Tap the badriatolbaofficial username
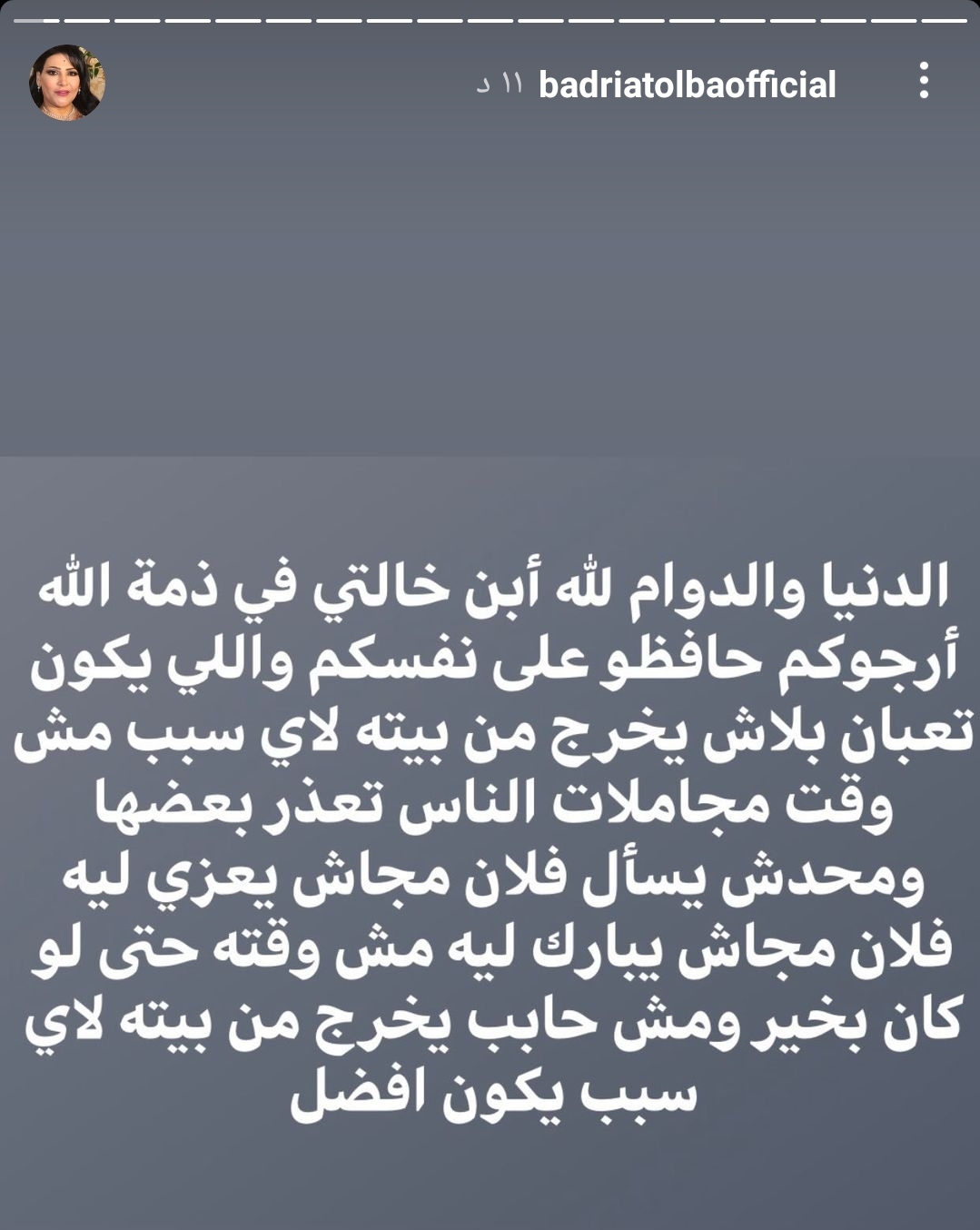980x1230 pixels. 687,84
